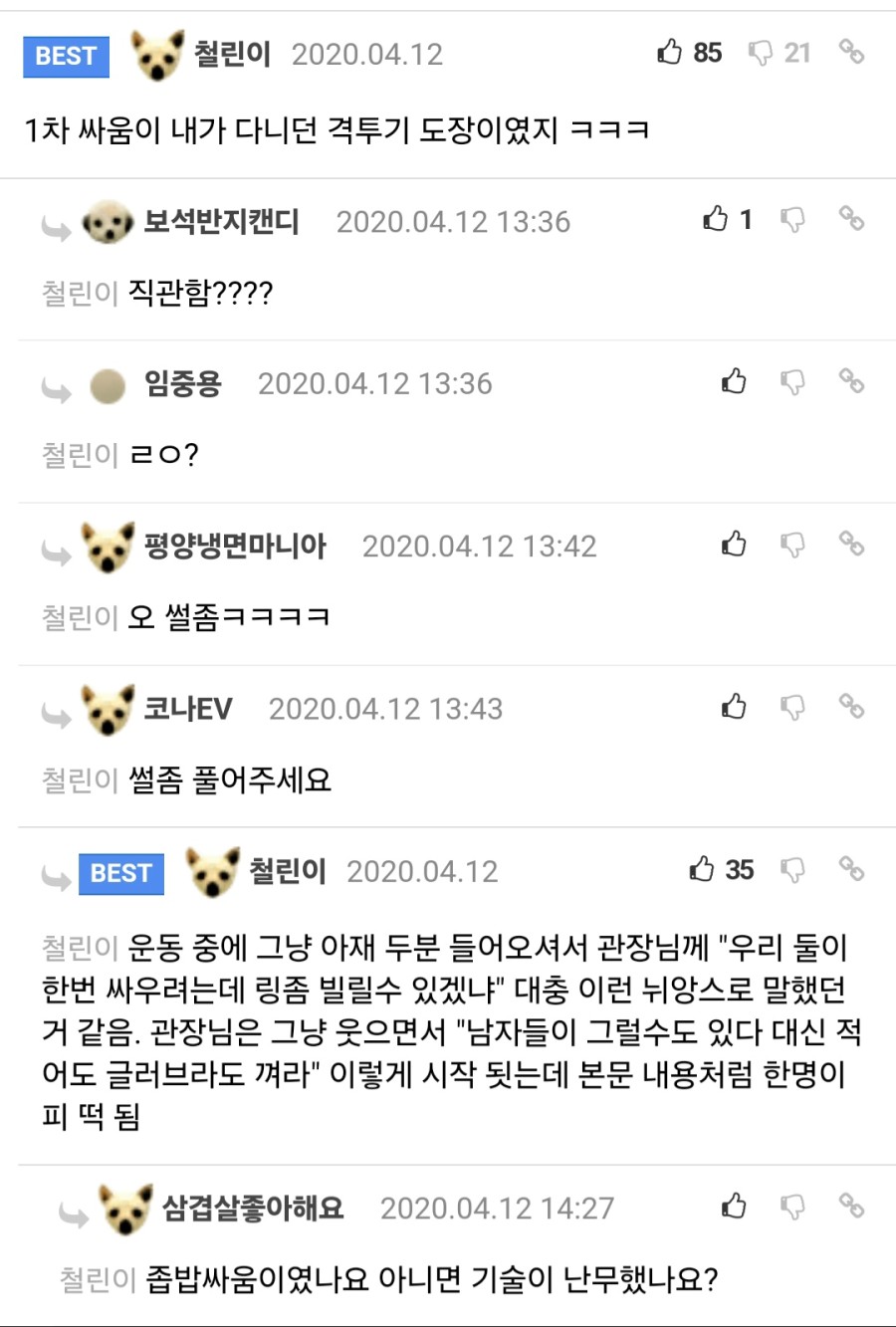Copy link of 삼겹살좋아해요's reply
The image size is (896, 1327).
pos(851,1207)
